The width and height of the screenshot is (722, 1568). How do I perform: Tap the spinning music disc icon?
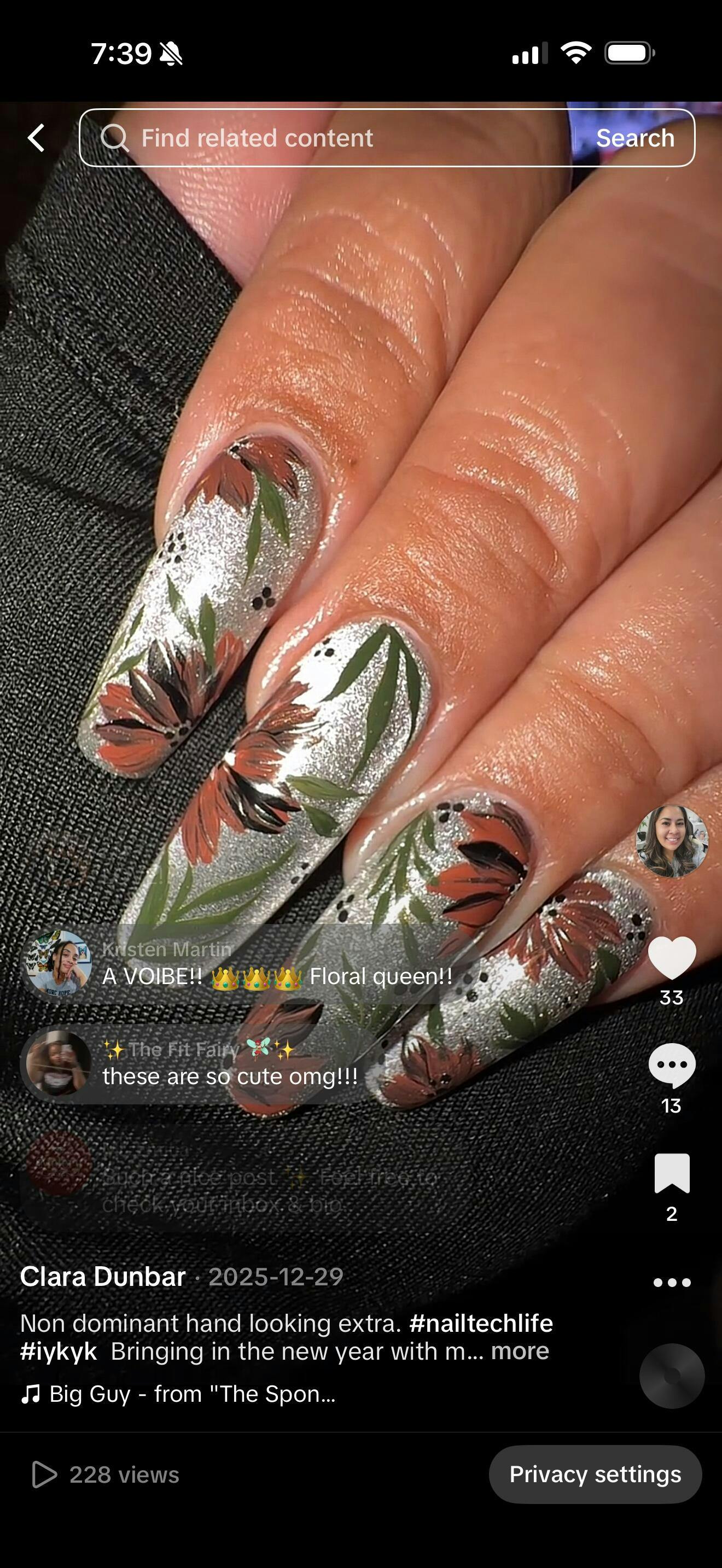(x=672, y=1376)
